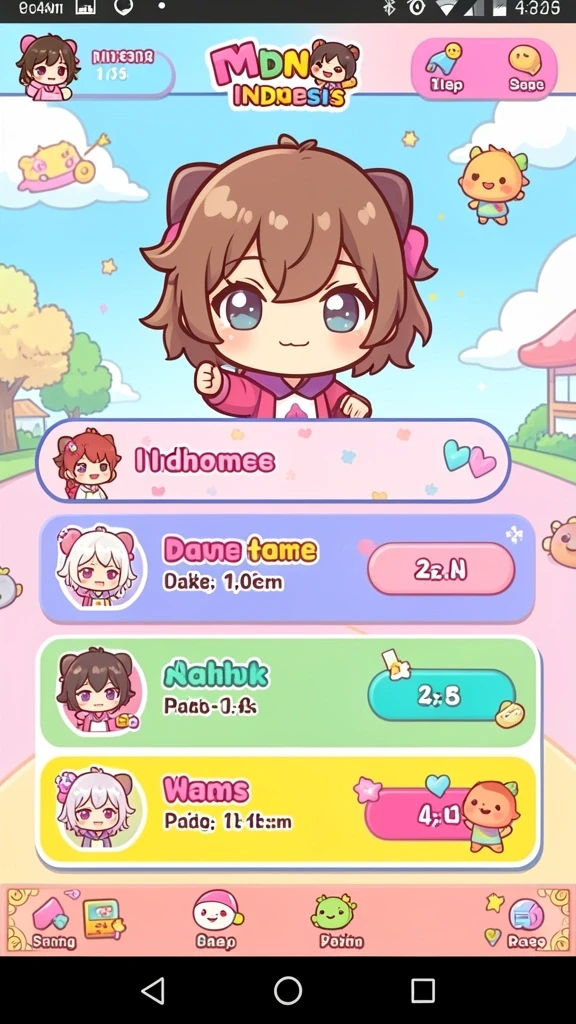576x1024 pixels.
Task: Switch to the Potino tab
Action: 341,921
